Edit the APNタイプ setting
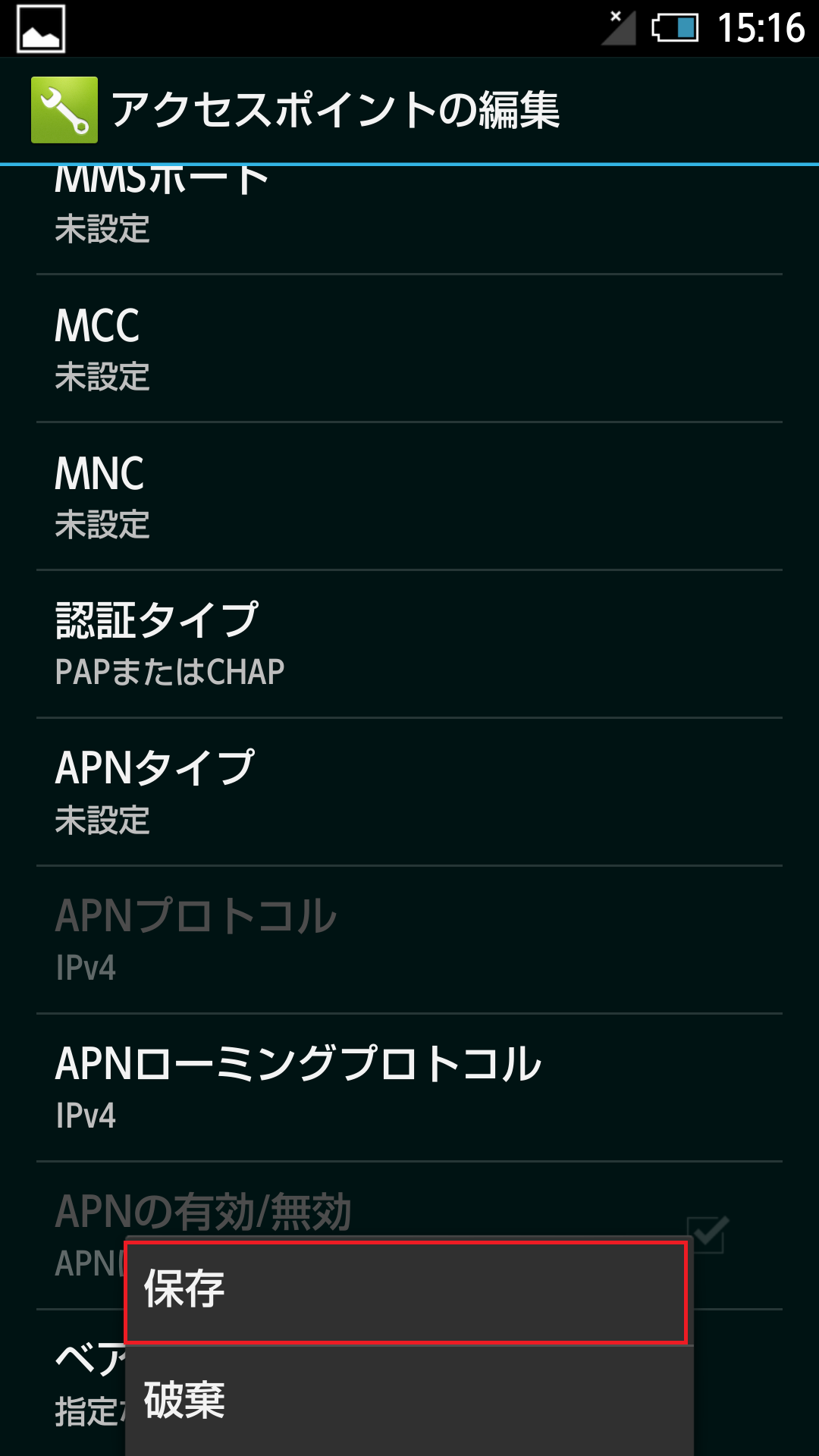The image size is (819, 1456). (x=409, y=792)
